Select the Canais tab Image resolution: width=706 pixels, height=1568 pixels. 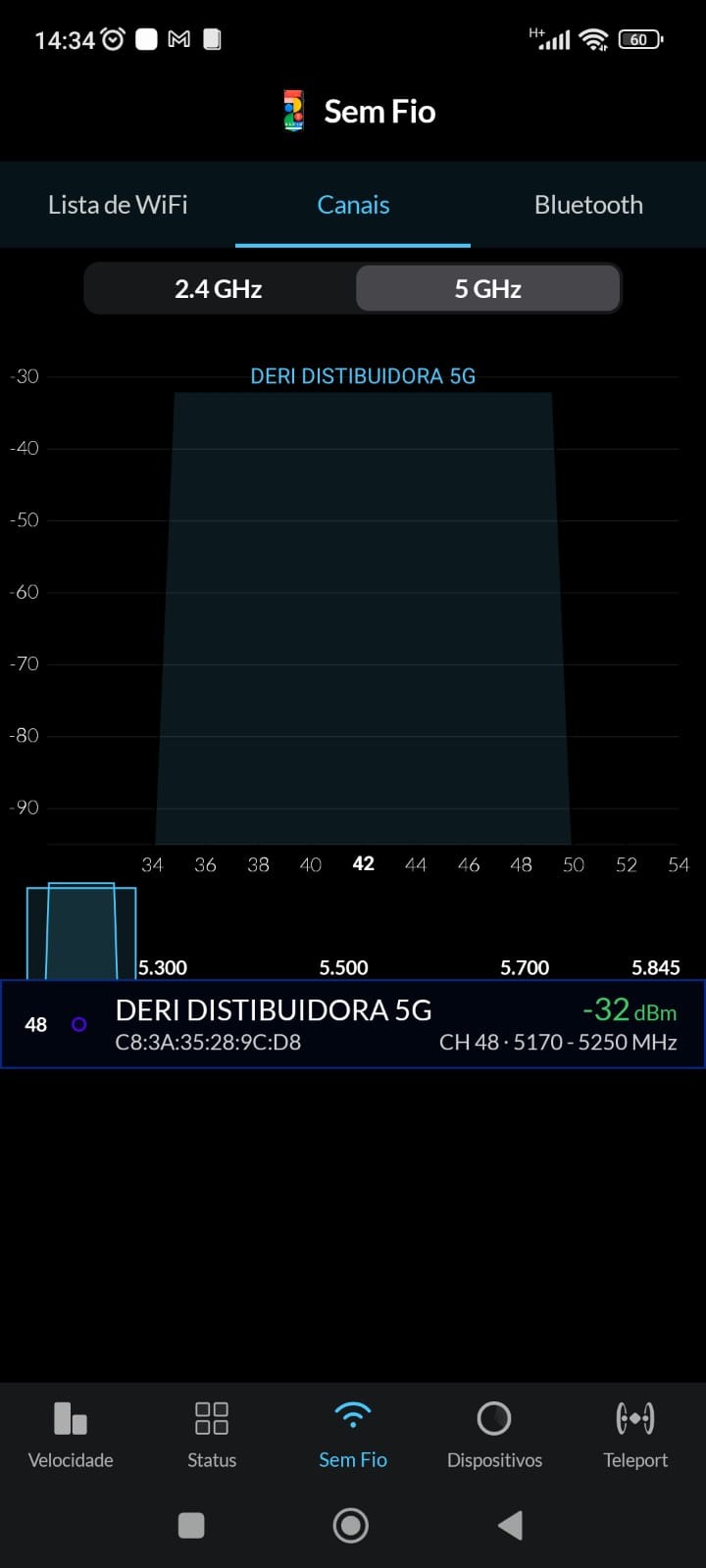(x=353, y=205)
